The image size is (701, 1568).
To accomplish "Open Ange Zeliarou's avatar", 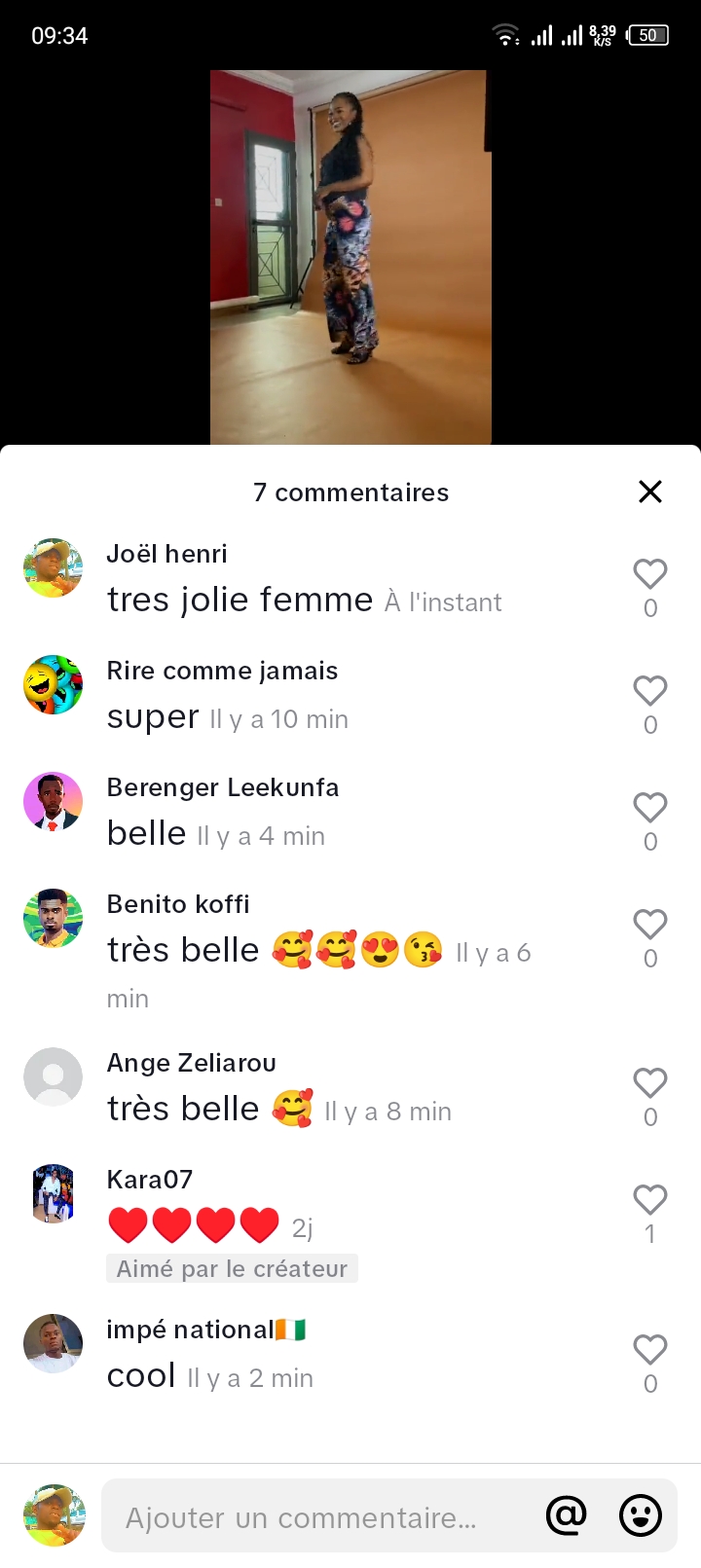I will [53, 1076].
